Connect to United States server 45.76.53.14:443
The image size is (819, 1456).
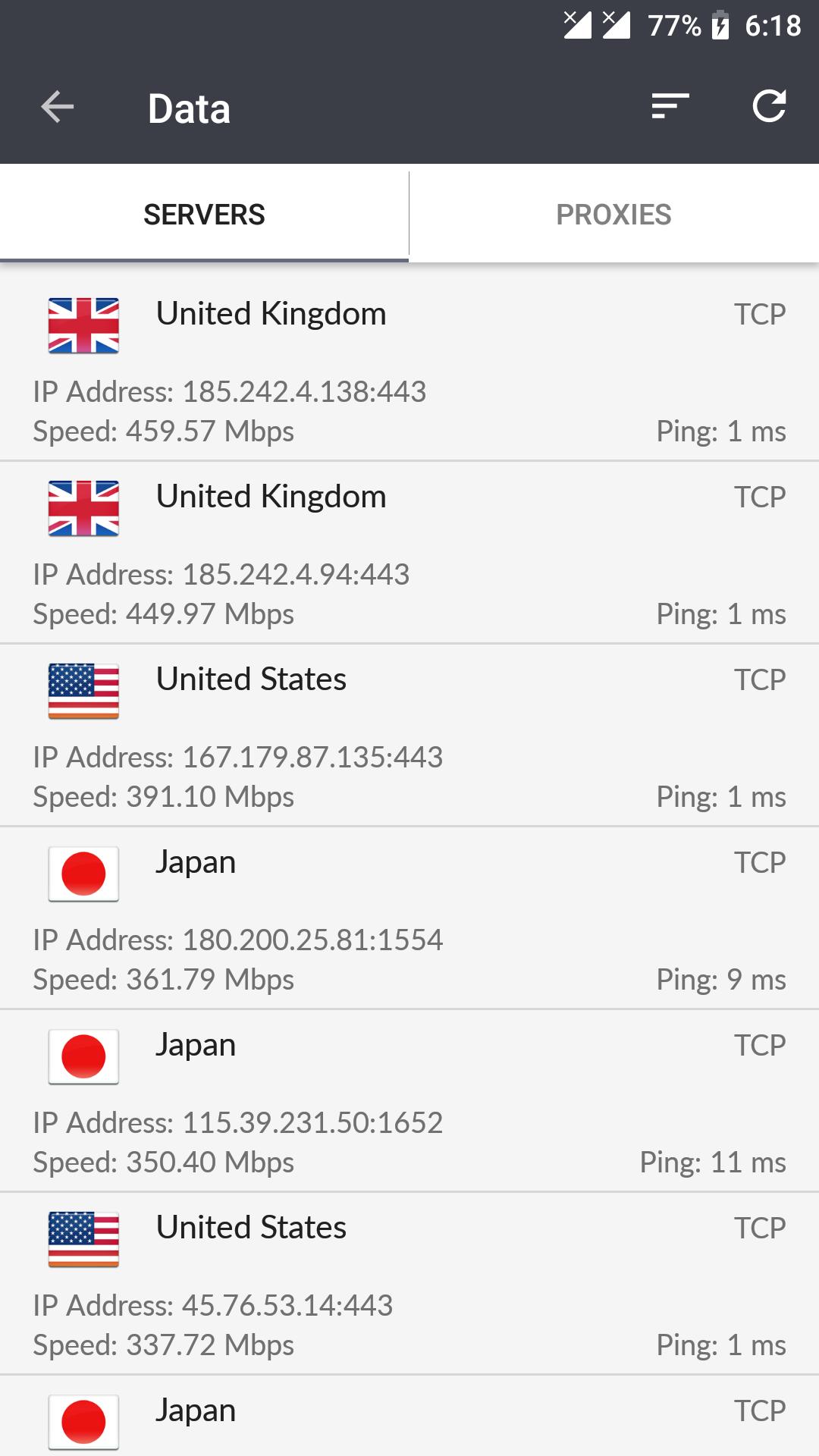click(409, 1283)
